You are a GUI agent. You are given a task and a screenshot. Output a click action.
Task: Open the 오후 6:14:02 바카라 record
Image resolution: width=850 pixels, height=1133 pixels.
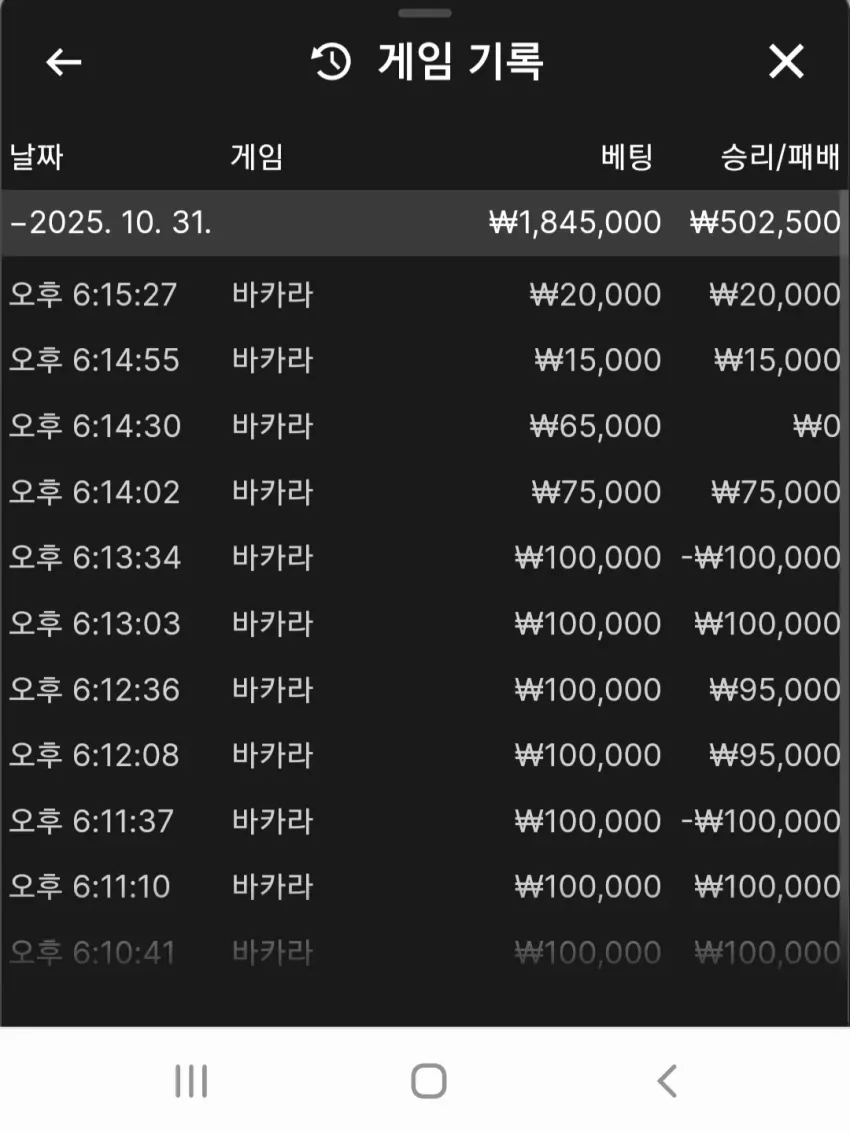(x=424, y=492)
